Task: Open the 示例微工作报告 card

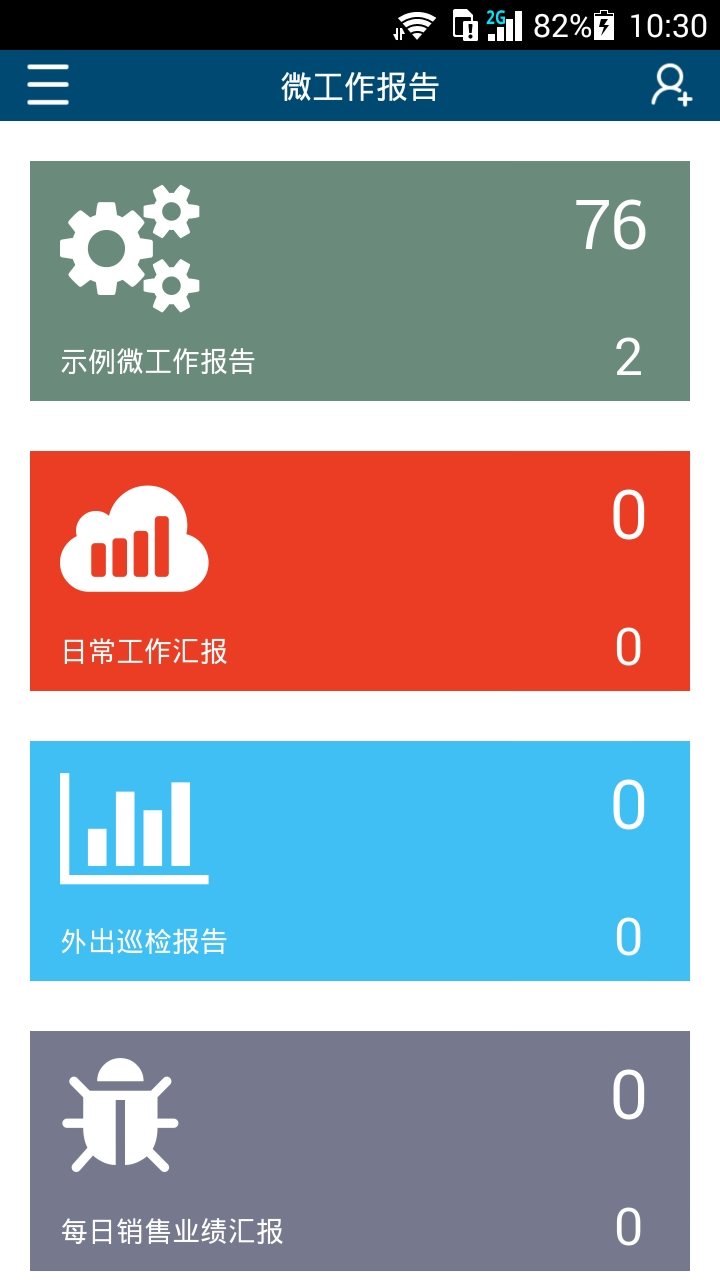Action: click(360, 281)
